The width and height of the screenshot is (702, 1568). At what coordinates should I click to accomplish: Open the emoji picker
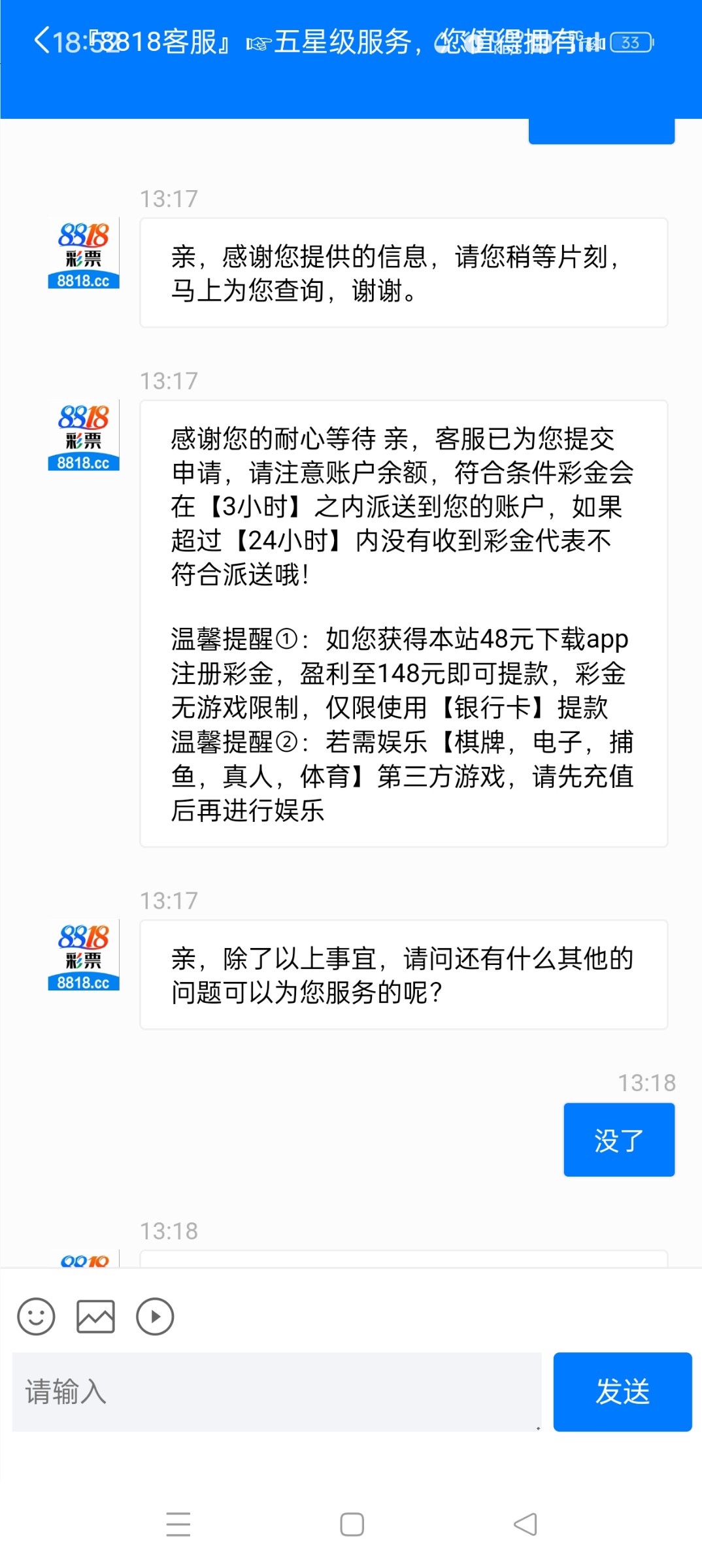coord(36,1316)
